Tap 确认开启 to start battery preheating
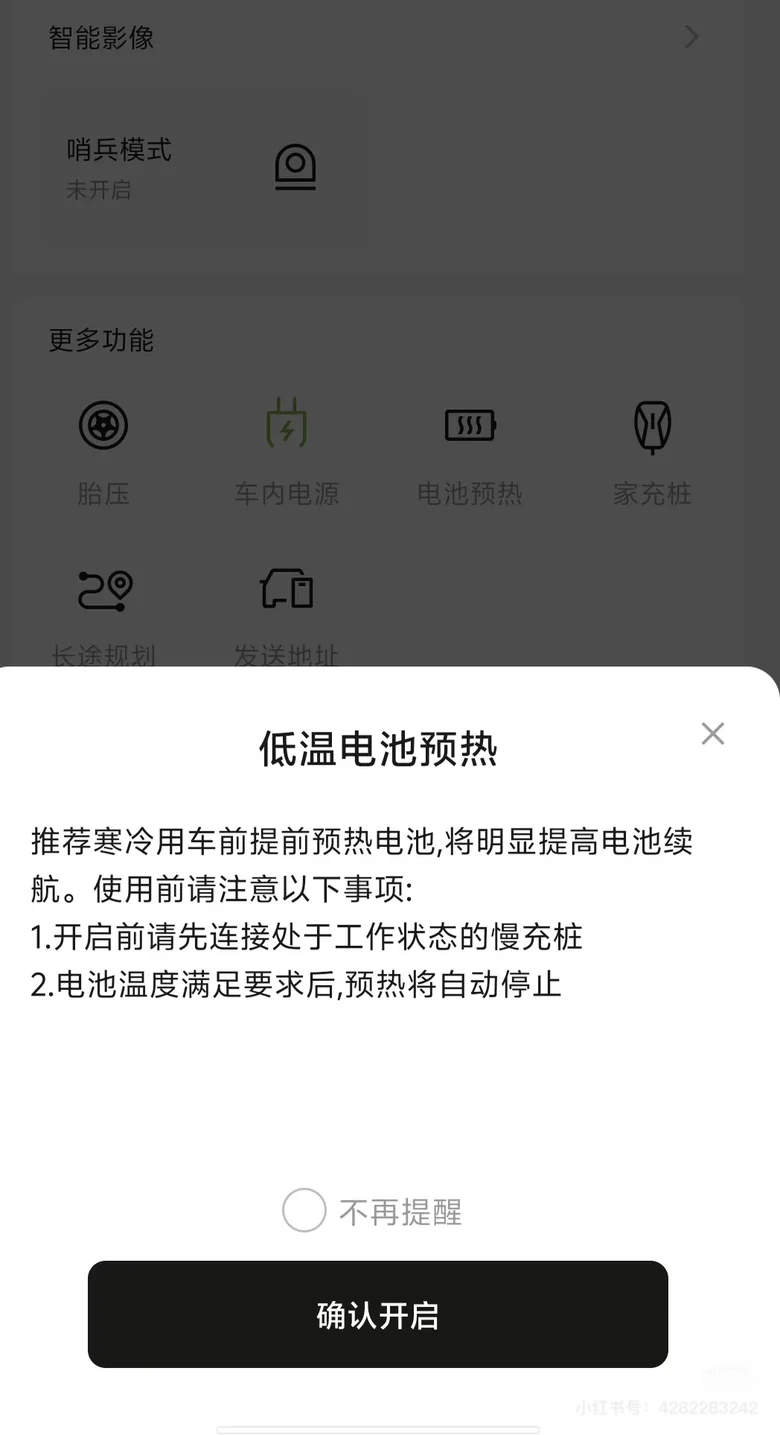The width and height of the screenshot is (780, 1435). point(378,1314)
